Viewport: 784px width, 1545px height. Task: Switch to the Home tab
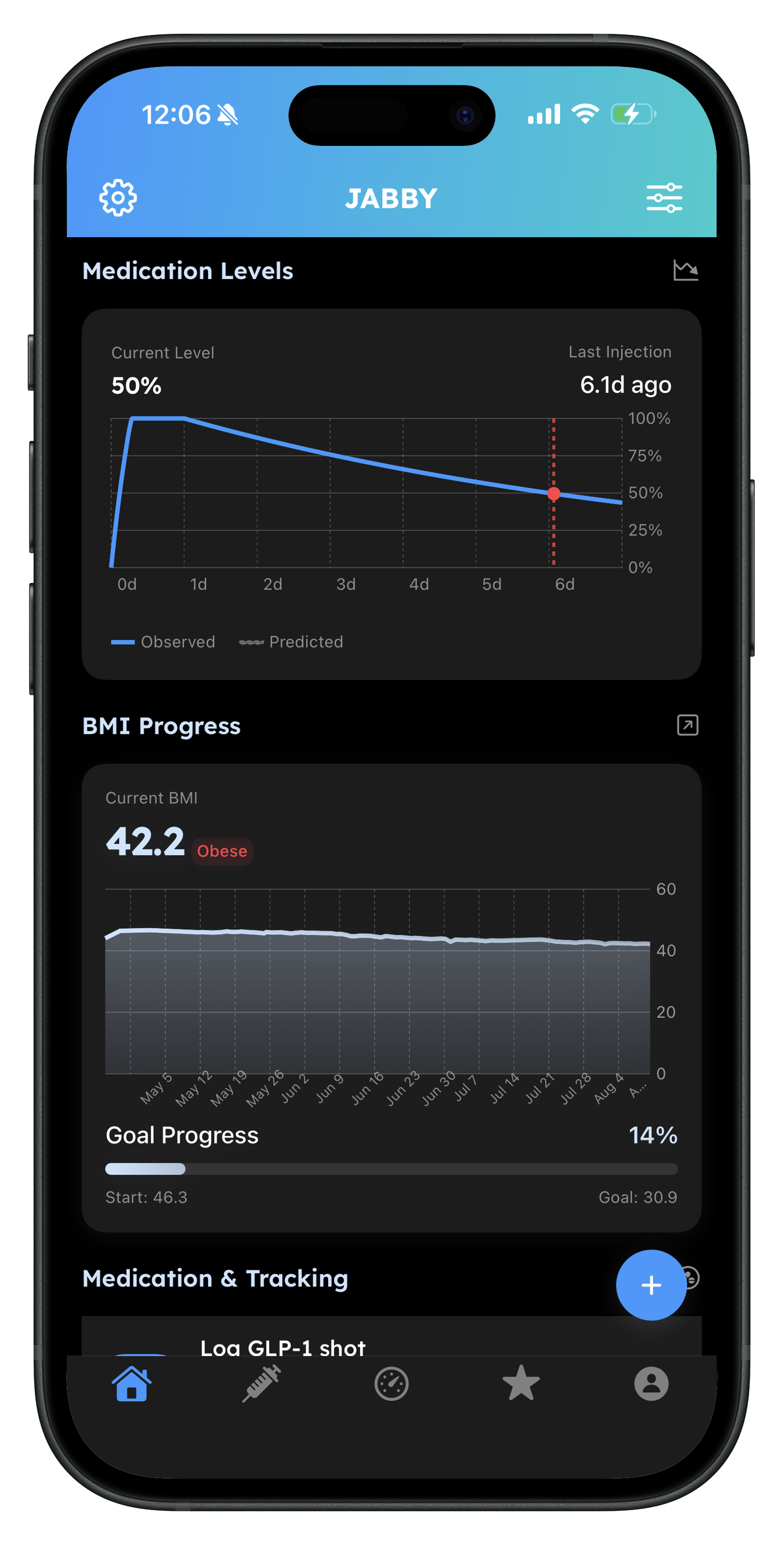(131, 1384)
